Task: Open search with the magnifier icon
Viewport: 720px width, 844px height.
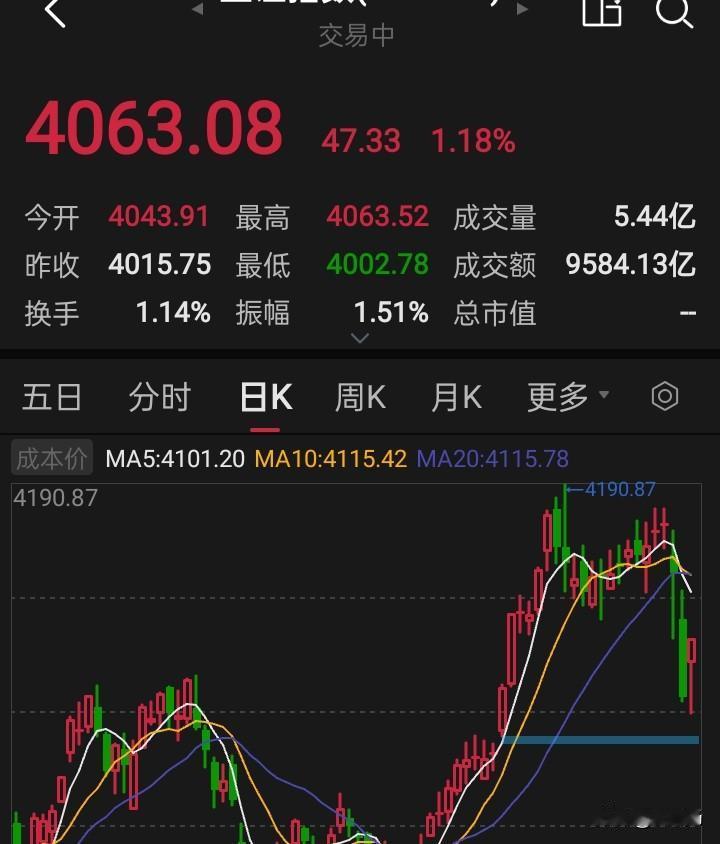Action: pyautogui.click(x=677, y=15)
